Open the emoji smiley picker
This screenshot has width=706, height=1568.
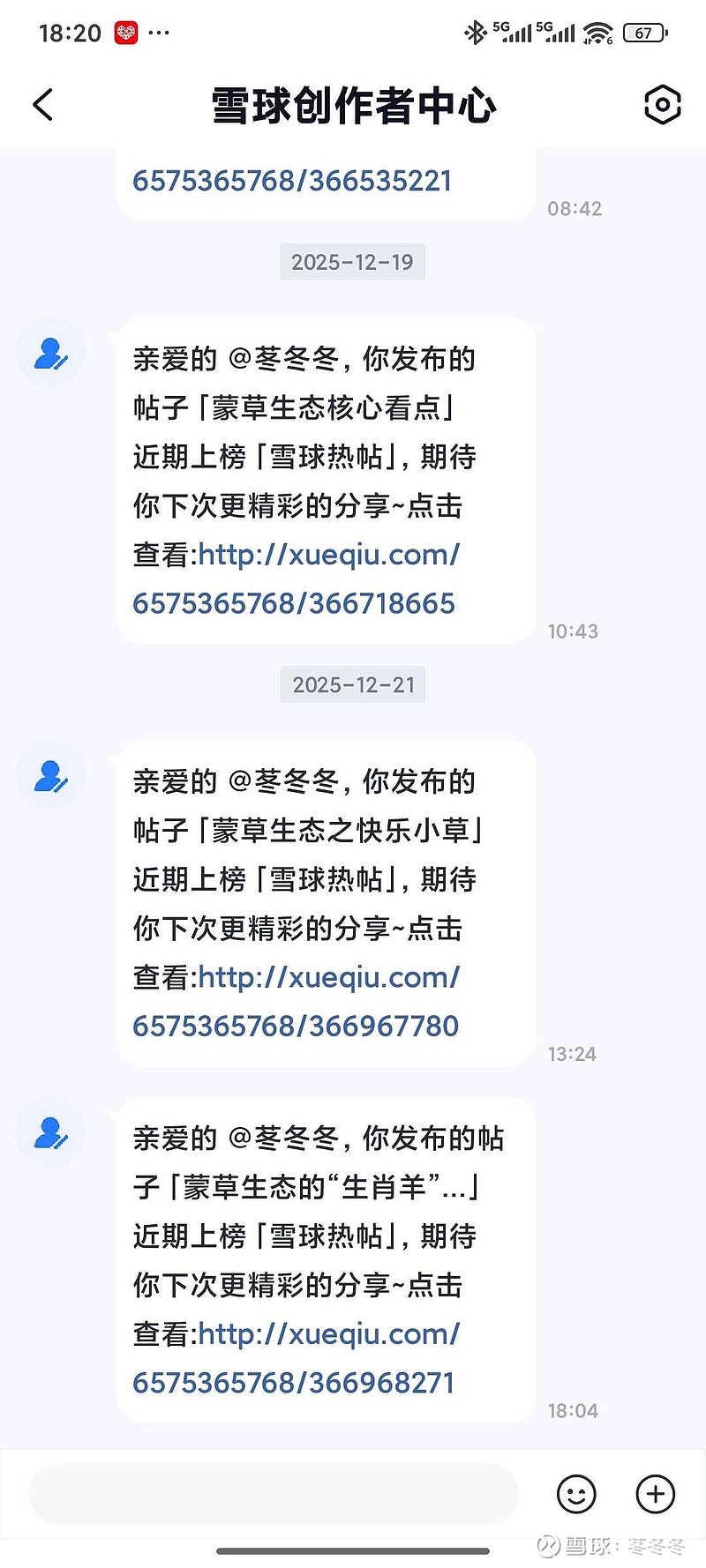[x=576, y=1494]
